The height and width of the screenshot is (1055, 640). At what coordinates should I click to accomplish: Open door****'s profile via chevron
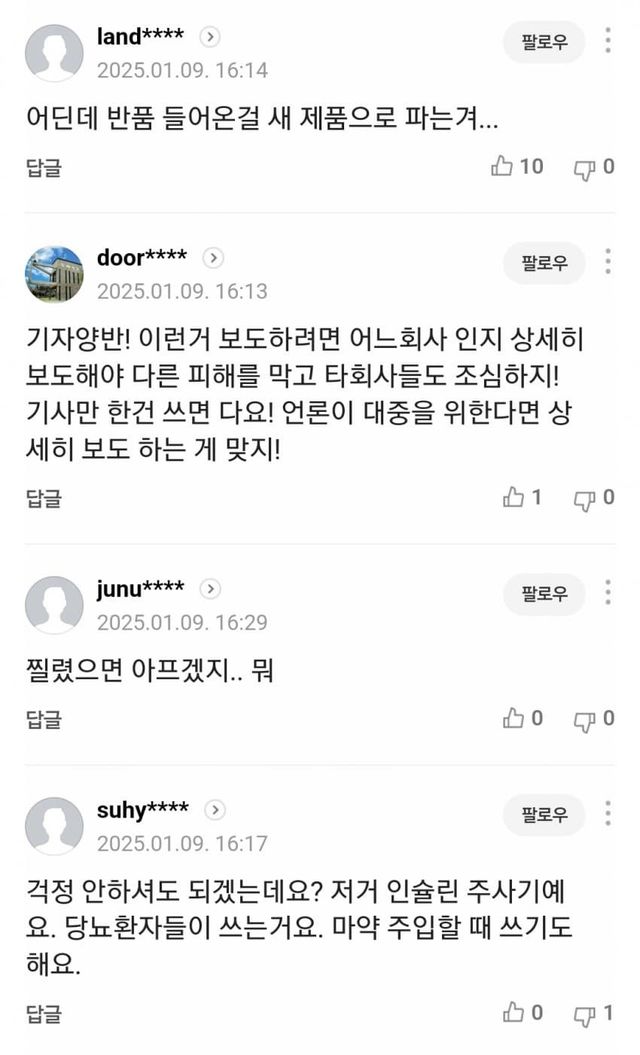click(x=213, y=258)
